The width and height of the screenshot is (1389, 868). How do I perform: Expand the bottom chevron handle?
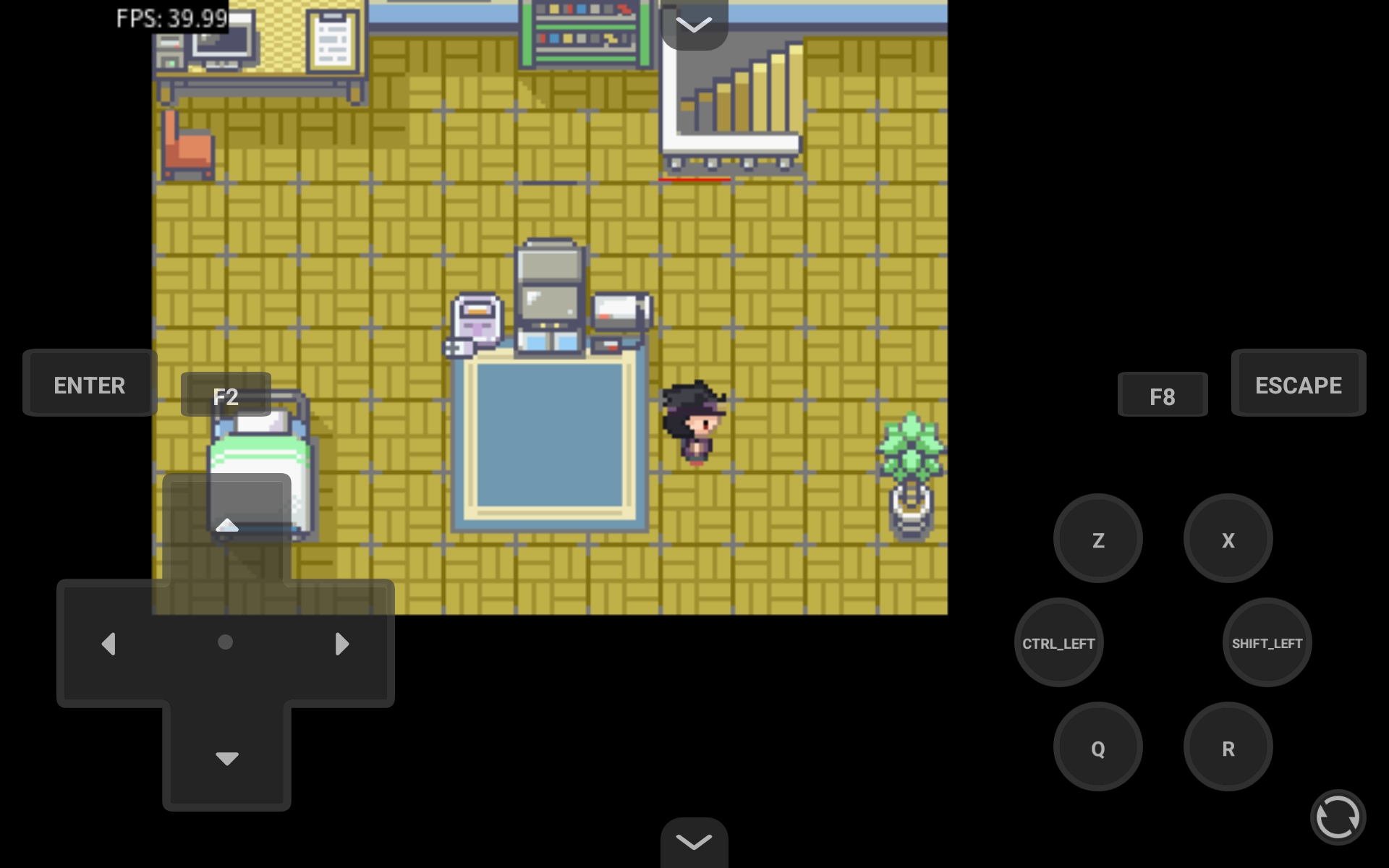pyautogui.click(x=694, y=842)
